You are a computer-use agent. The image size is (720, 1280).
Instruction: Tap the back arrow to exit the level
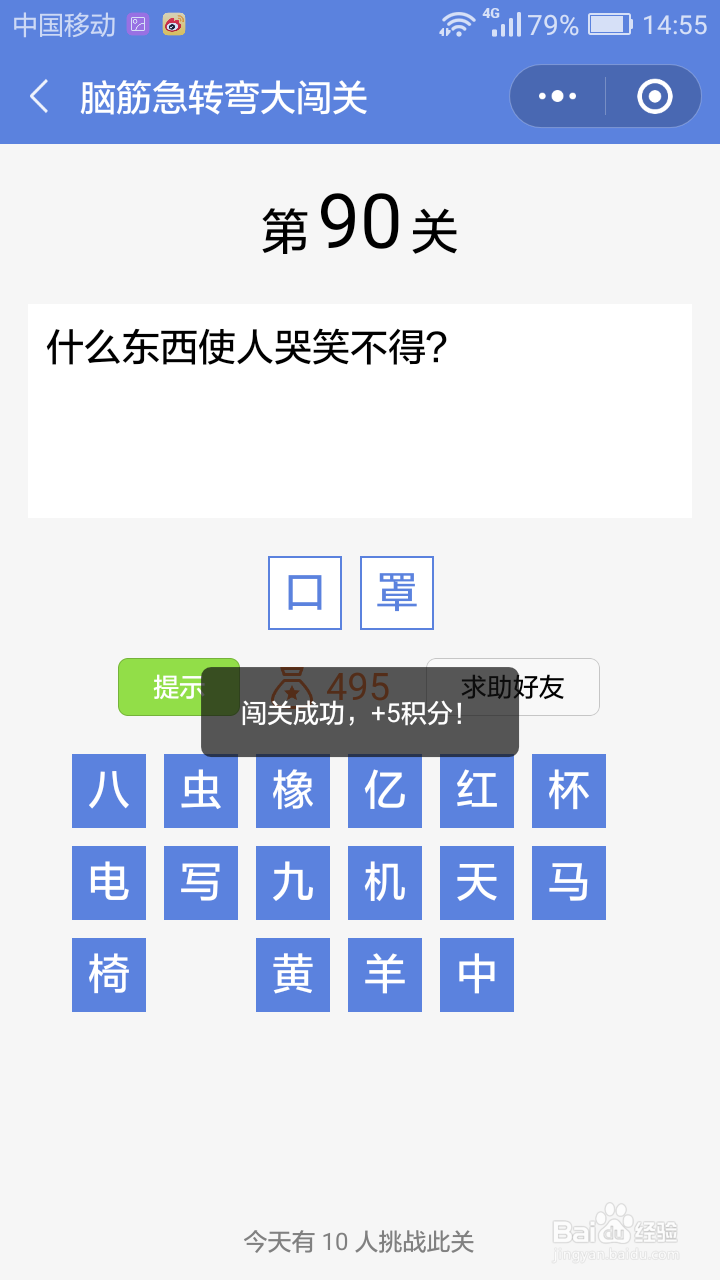38,95
